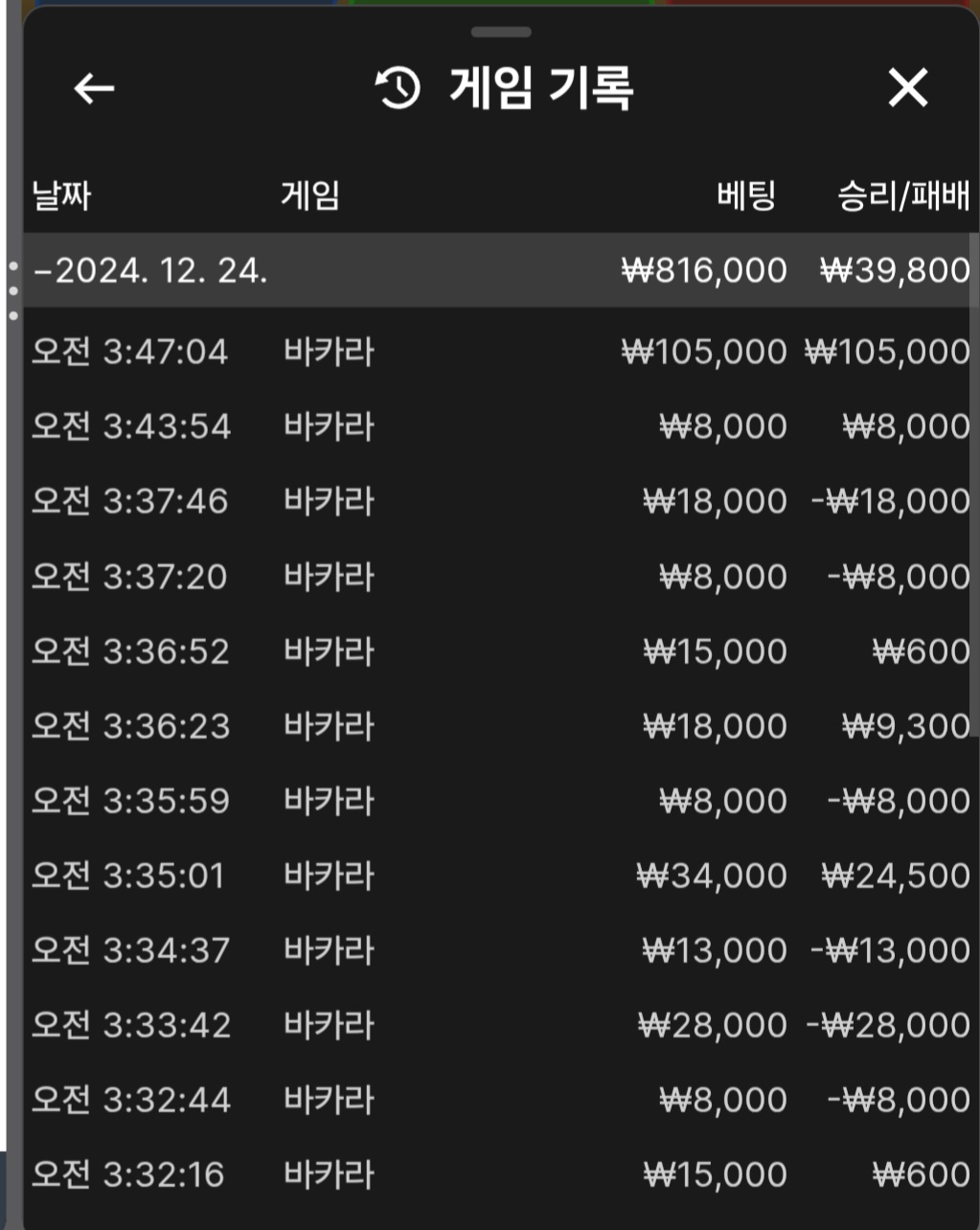
Task: Tap the 3:36:23 baccarat record
Action: (x=498, y=726)
